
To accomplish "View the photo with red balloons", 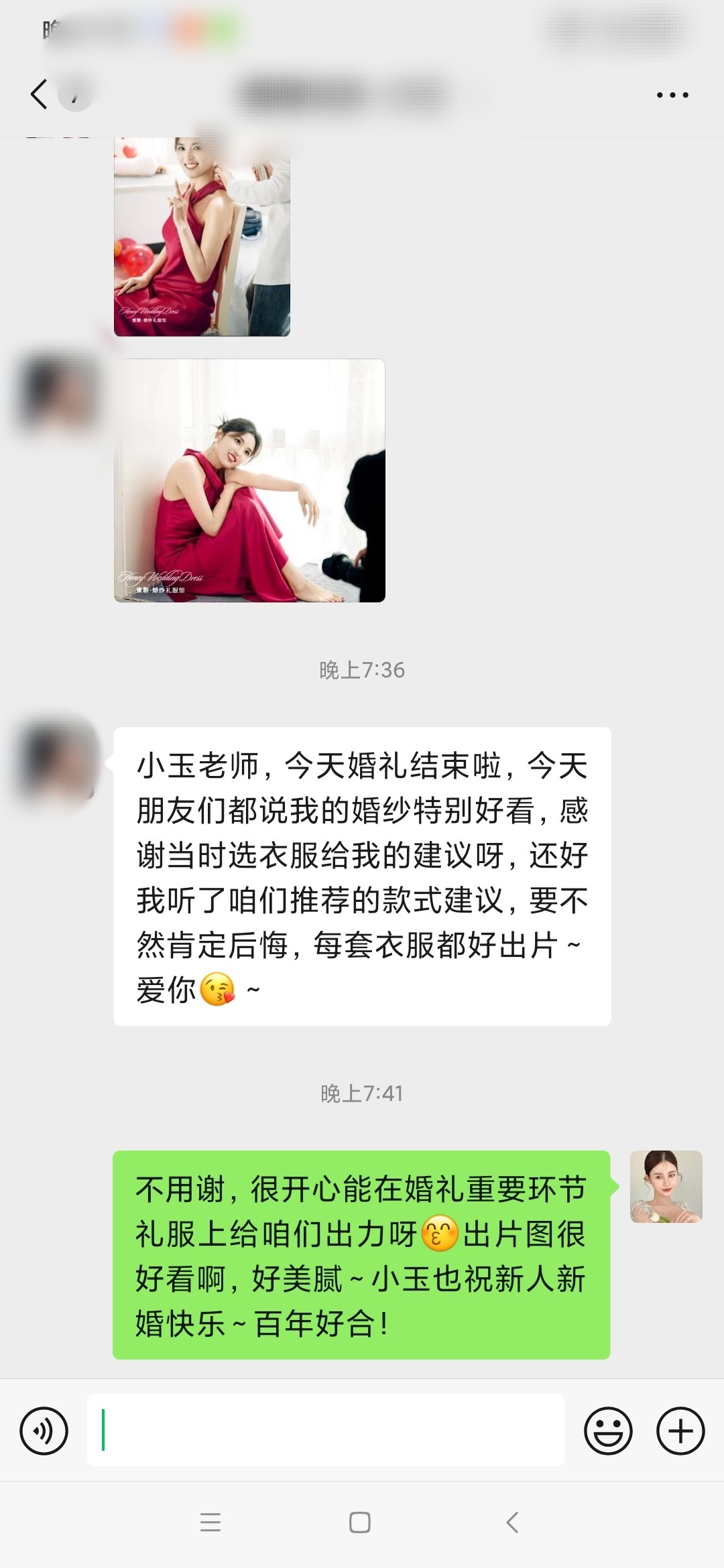I will pos(202,236).
